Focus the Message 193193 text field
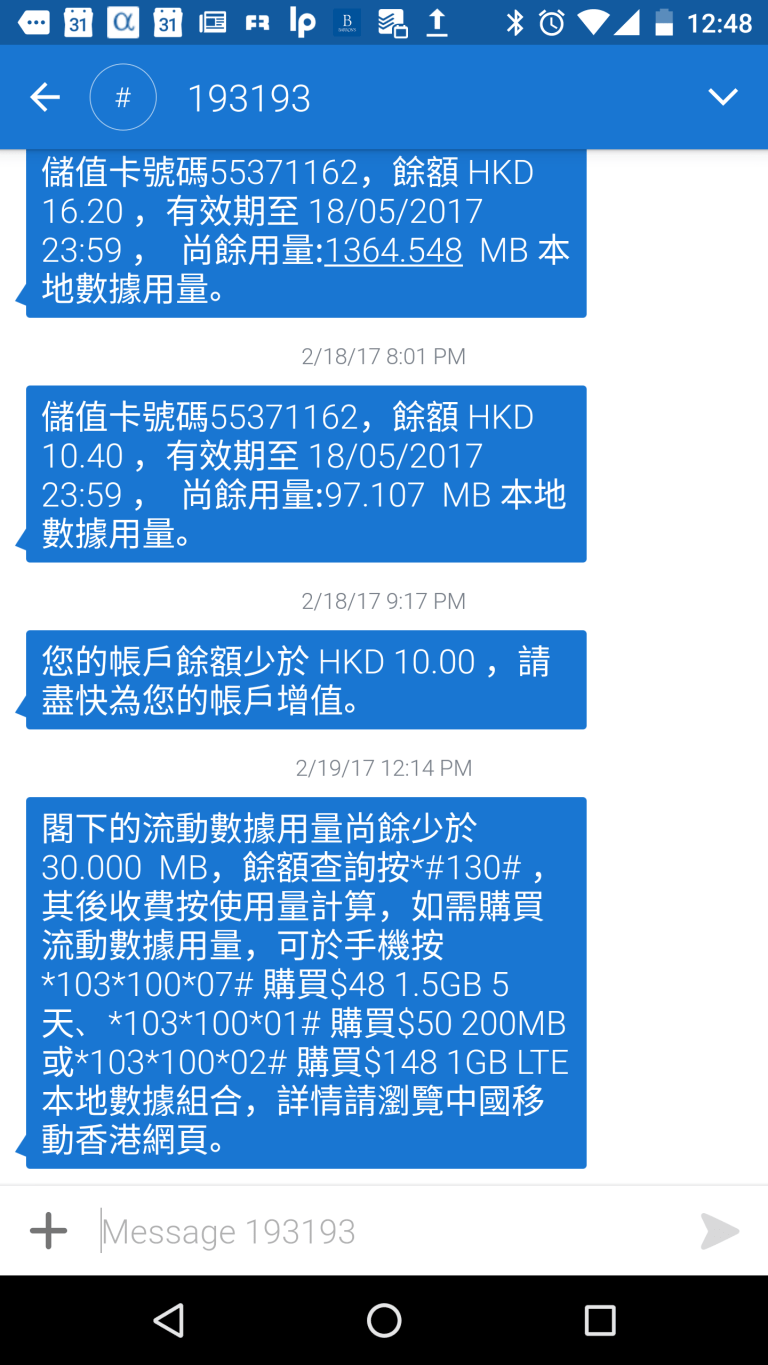 coord(390,1231)
